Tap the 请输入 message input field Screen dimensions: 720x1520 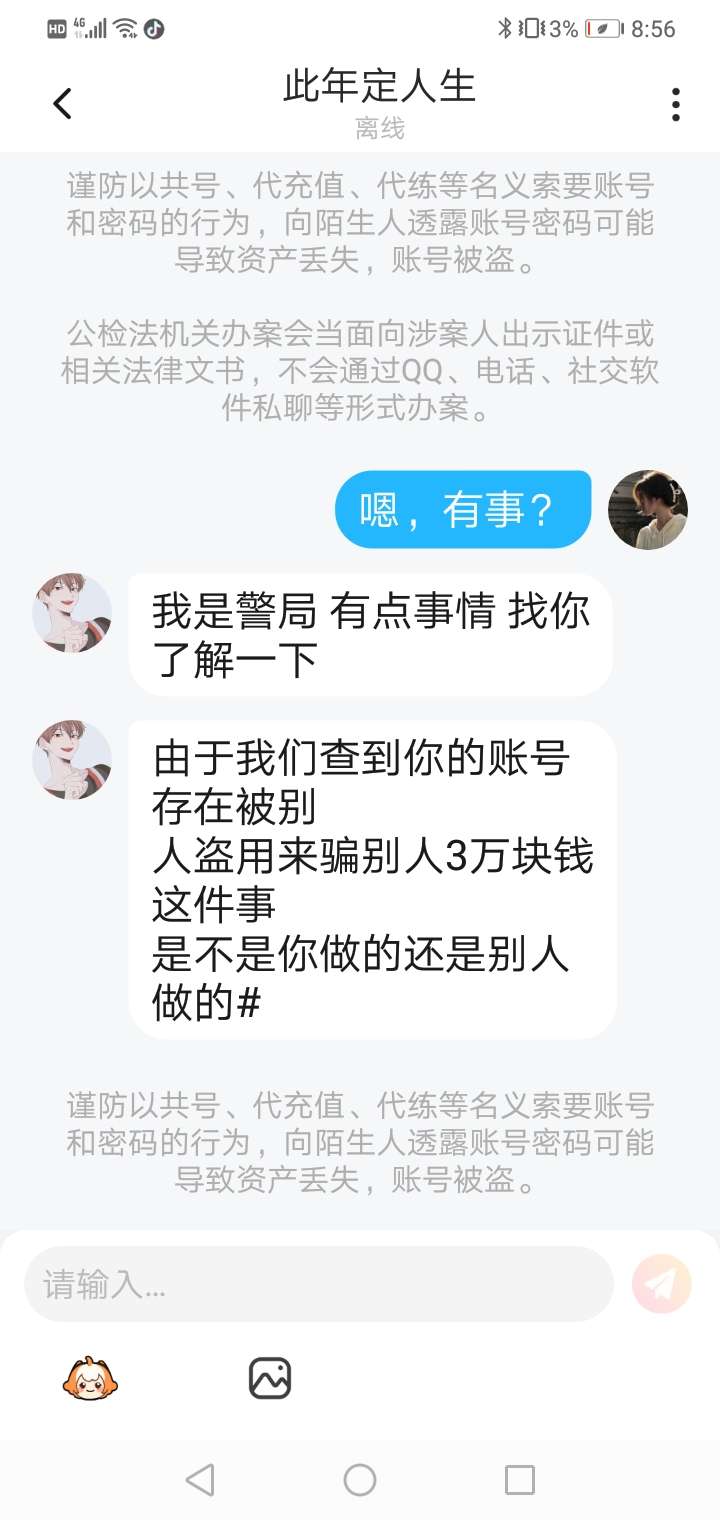pos(318,1284)
